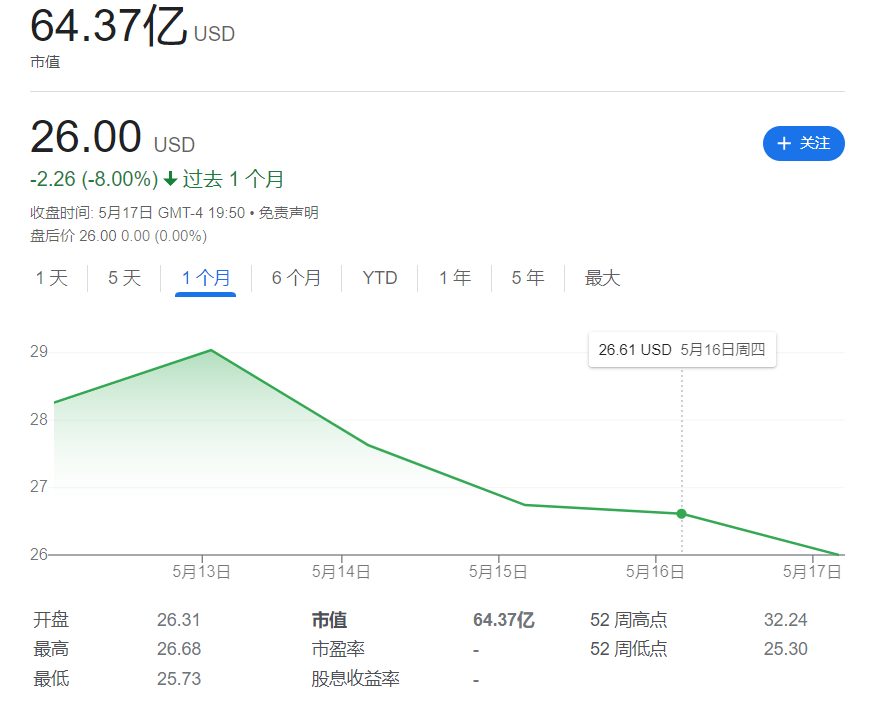Switch to YTD view
The width and height of the screenshot is (880, 706).
point(380,278)
